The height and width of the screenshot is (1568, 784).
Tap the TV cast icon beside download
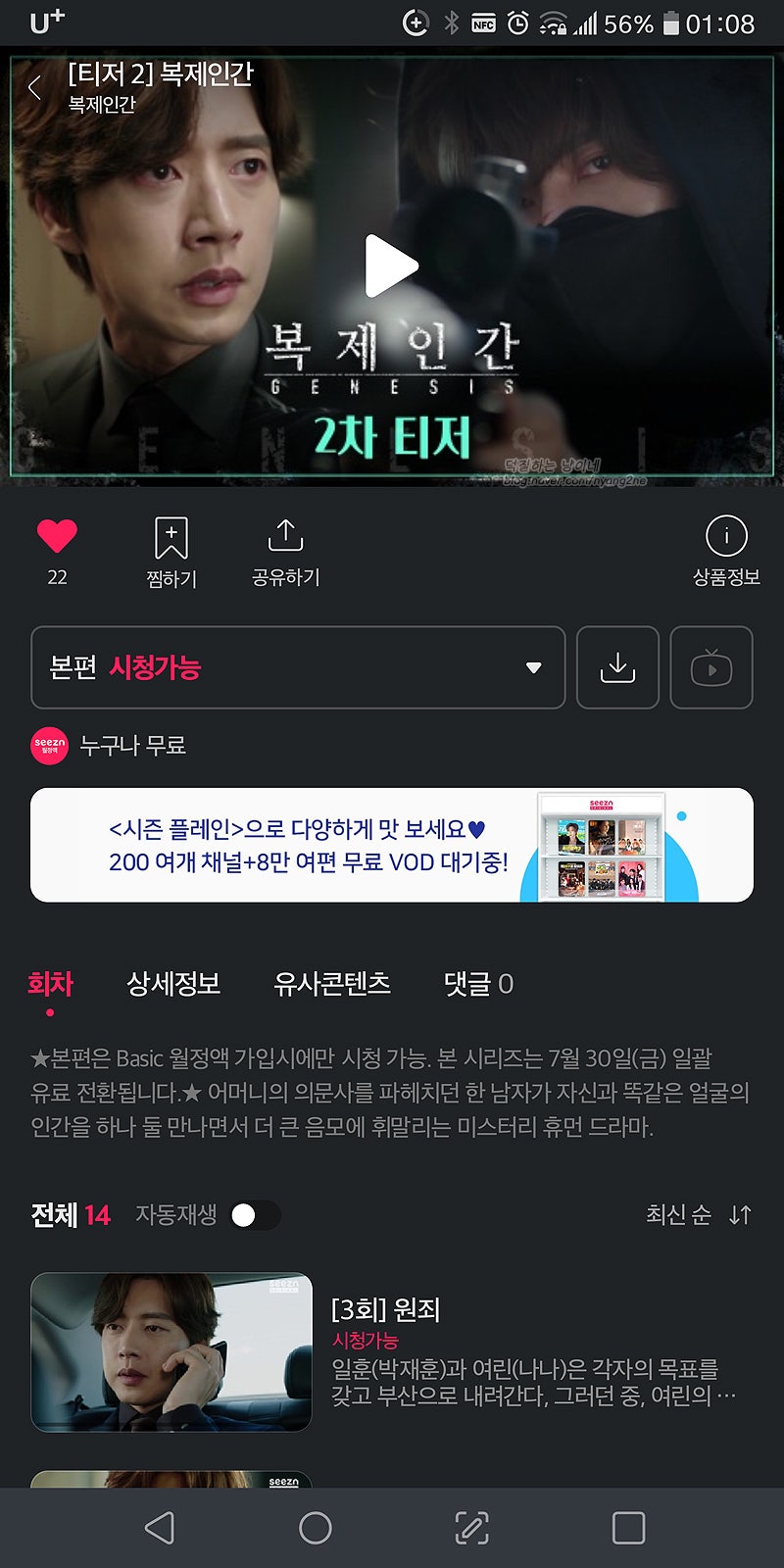pos(711,667)
